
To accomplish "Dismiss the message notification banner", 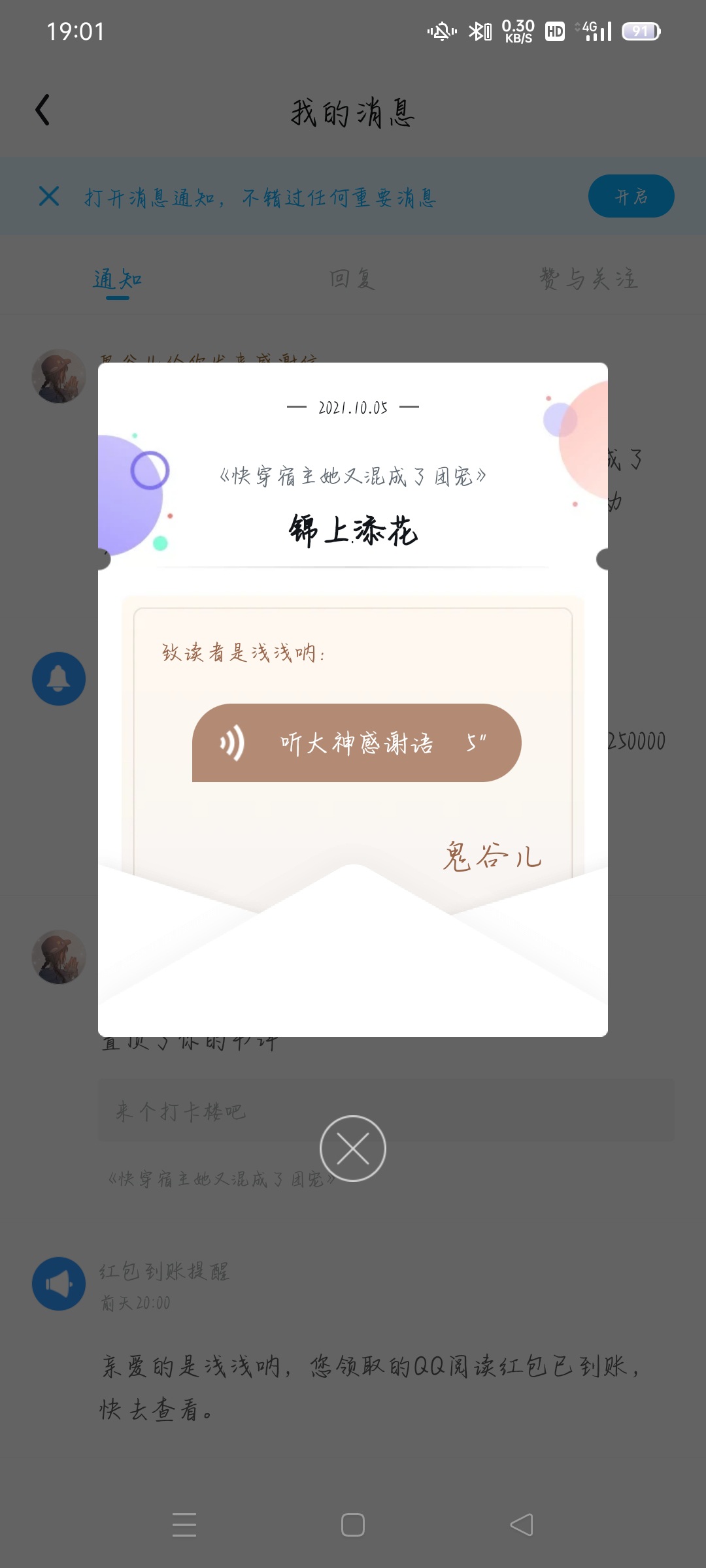I will point(49,196).
